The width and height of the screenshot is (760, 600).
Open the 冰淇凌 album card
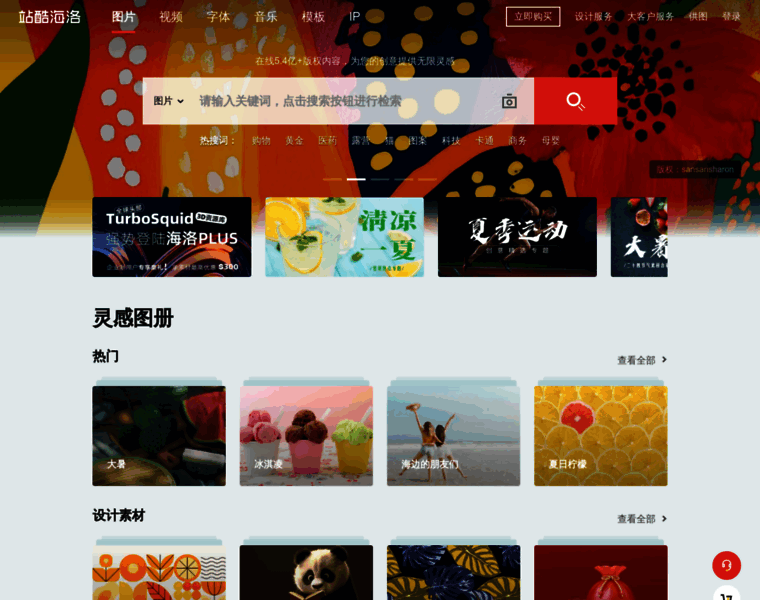click(x=306, y=436)
